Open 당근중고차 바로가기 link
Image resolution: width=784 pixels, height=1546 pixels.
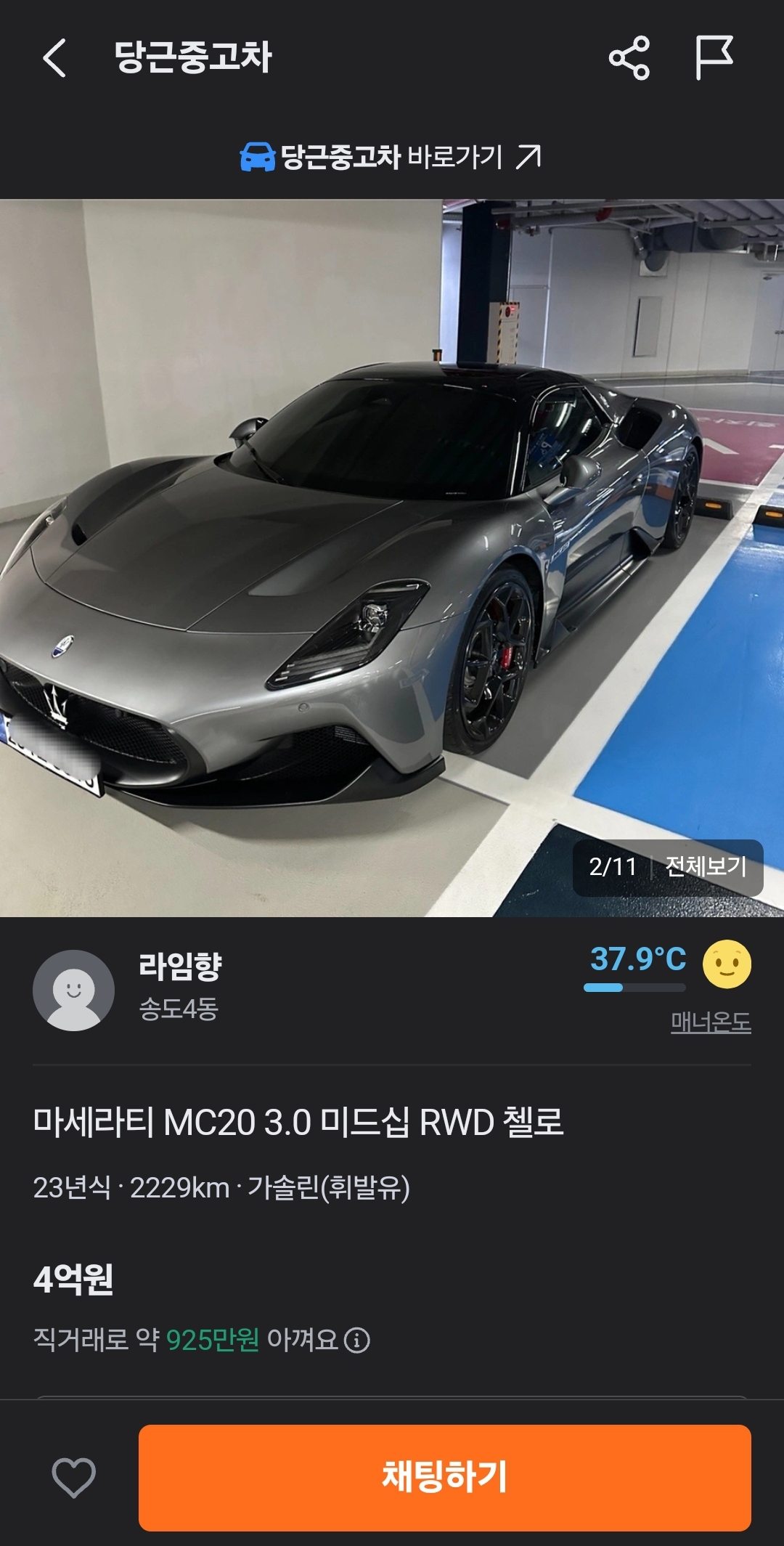click(391, 157)
